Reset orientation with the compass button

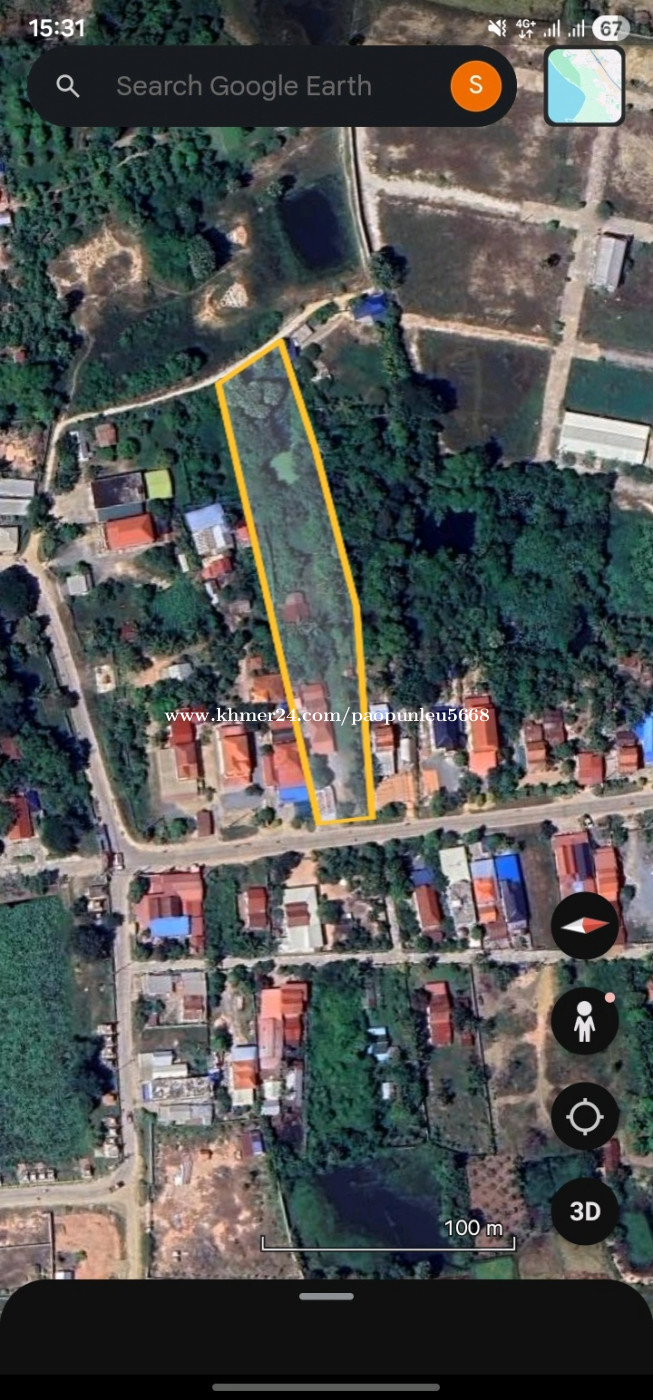585,925
